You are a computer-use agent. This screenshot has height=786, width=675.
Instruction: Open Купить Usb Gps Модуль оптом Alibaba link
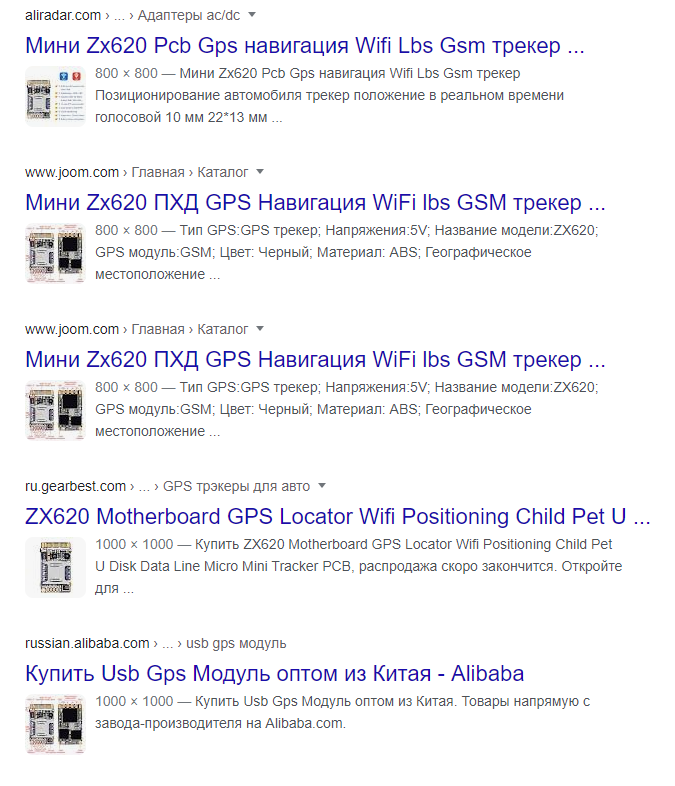274,673
